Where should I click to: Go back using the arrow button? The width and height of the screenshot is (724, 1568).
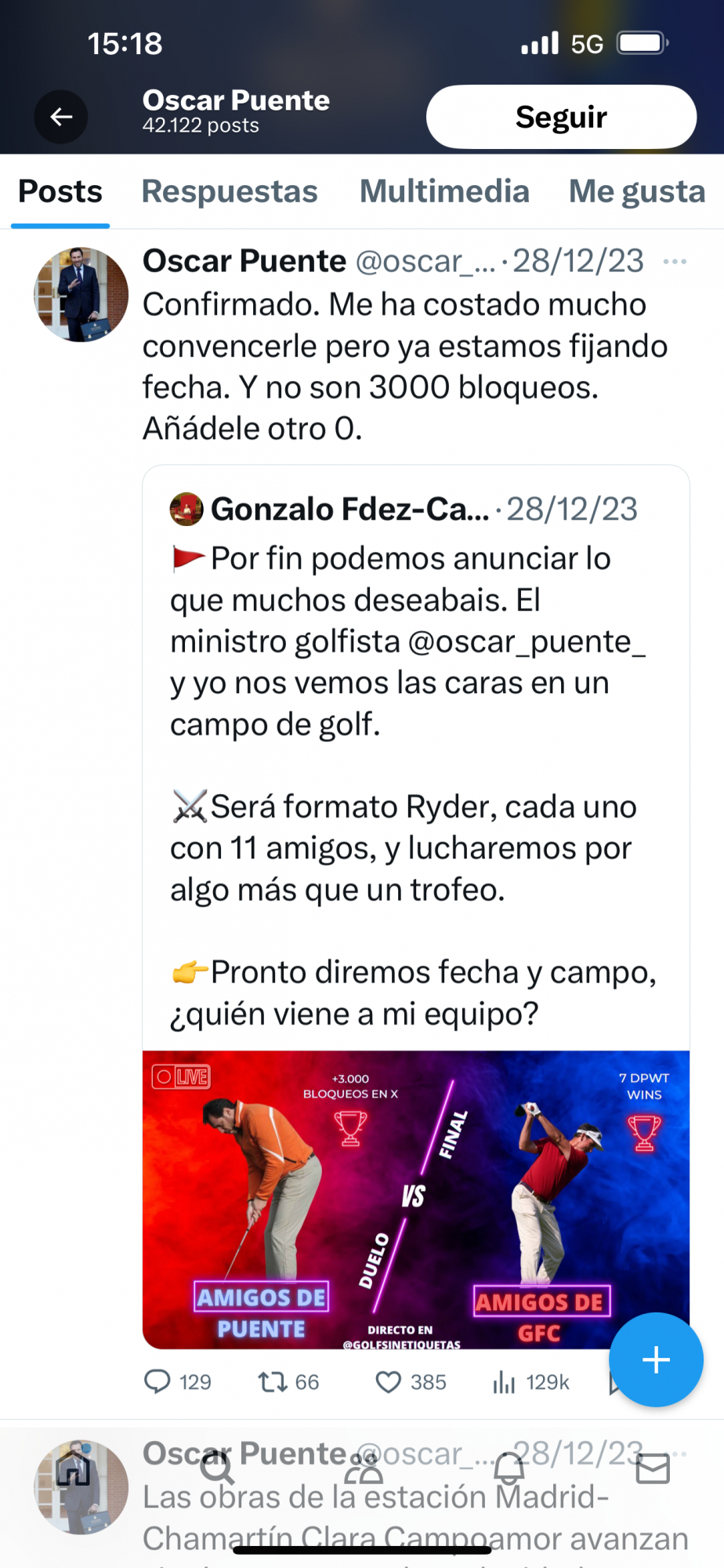tap(61, 117)
